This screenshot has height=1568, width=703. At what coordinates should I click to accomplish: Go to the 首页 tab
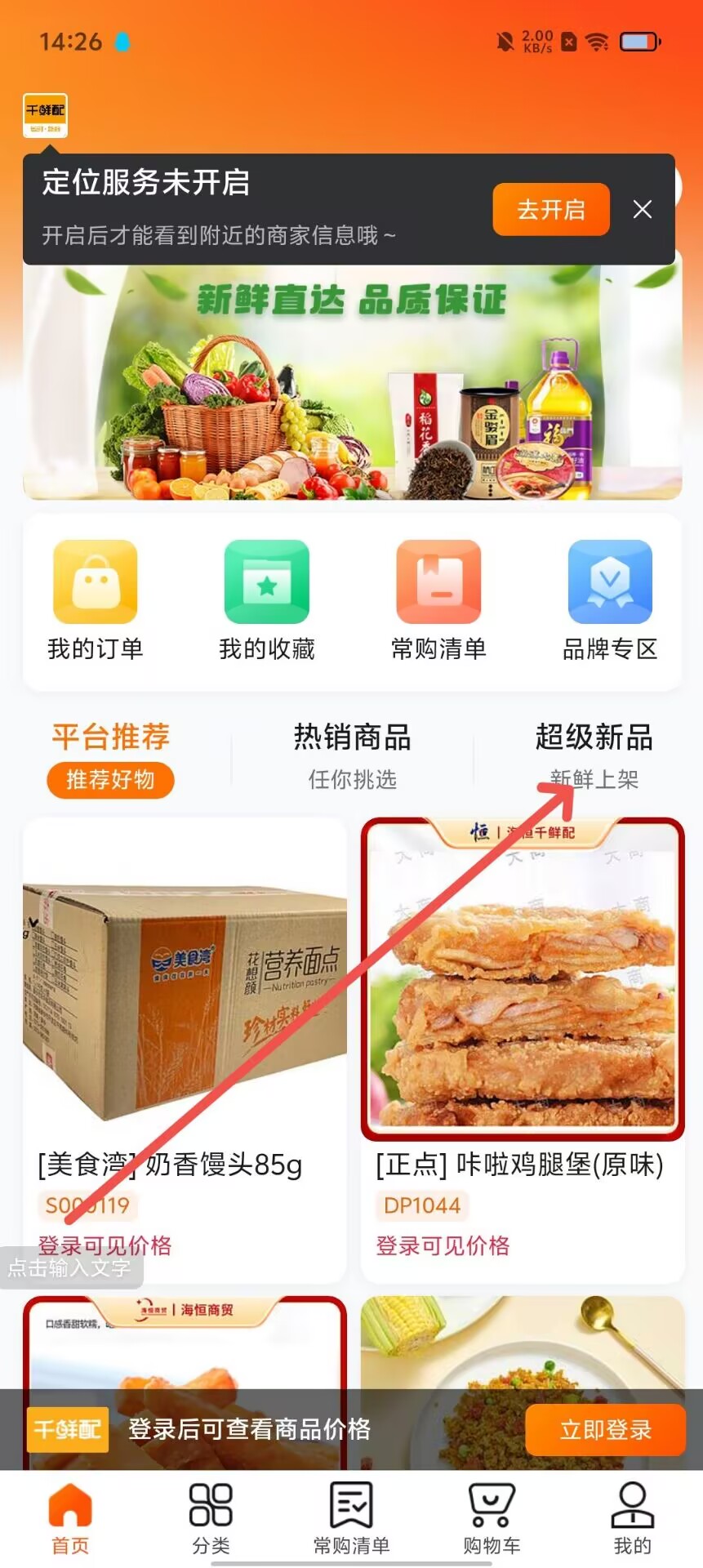70,1519
